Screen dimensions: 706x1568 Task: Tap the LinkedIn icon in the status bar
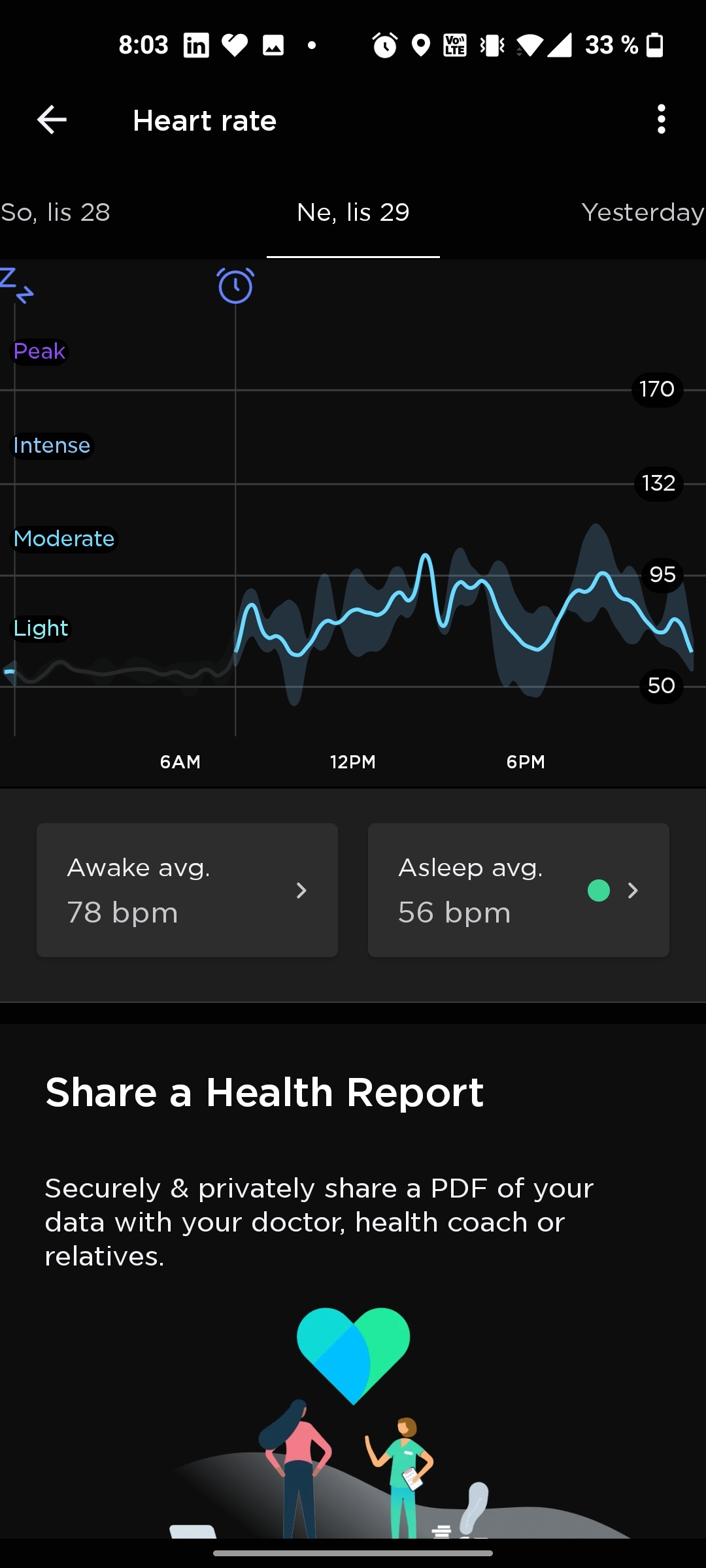196,44
